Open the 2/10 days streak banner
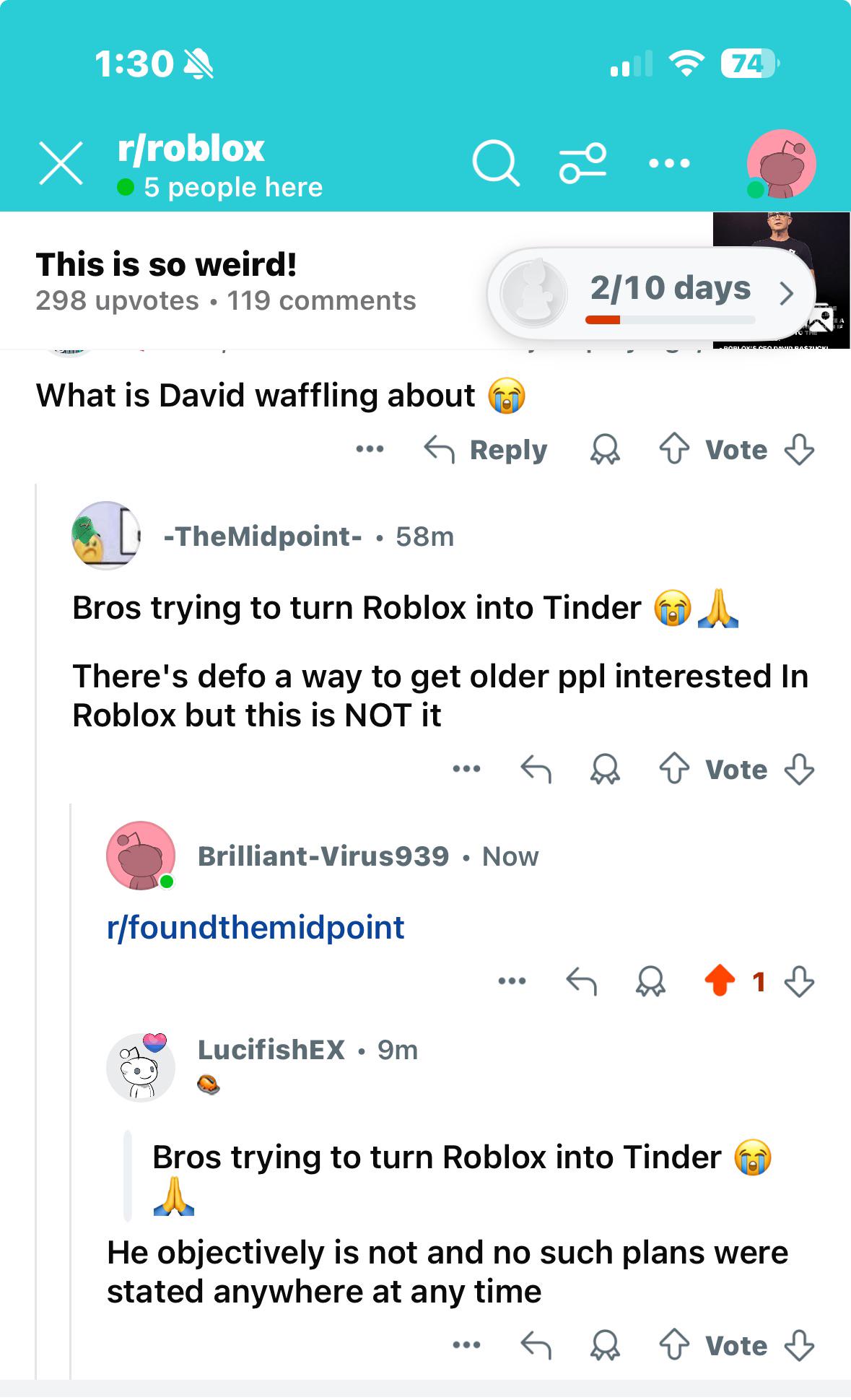Image resolution: width=851 pixels, height=1400 pixels. click(x=652, y=293)
